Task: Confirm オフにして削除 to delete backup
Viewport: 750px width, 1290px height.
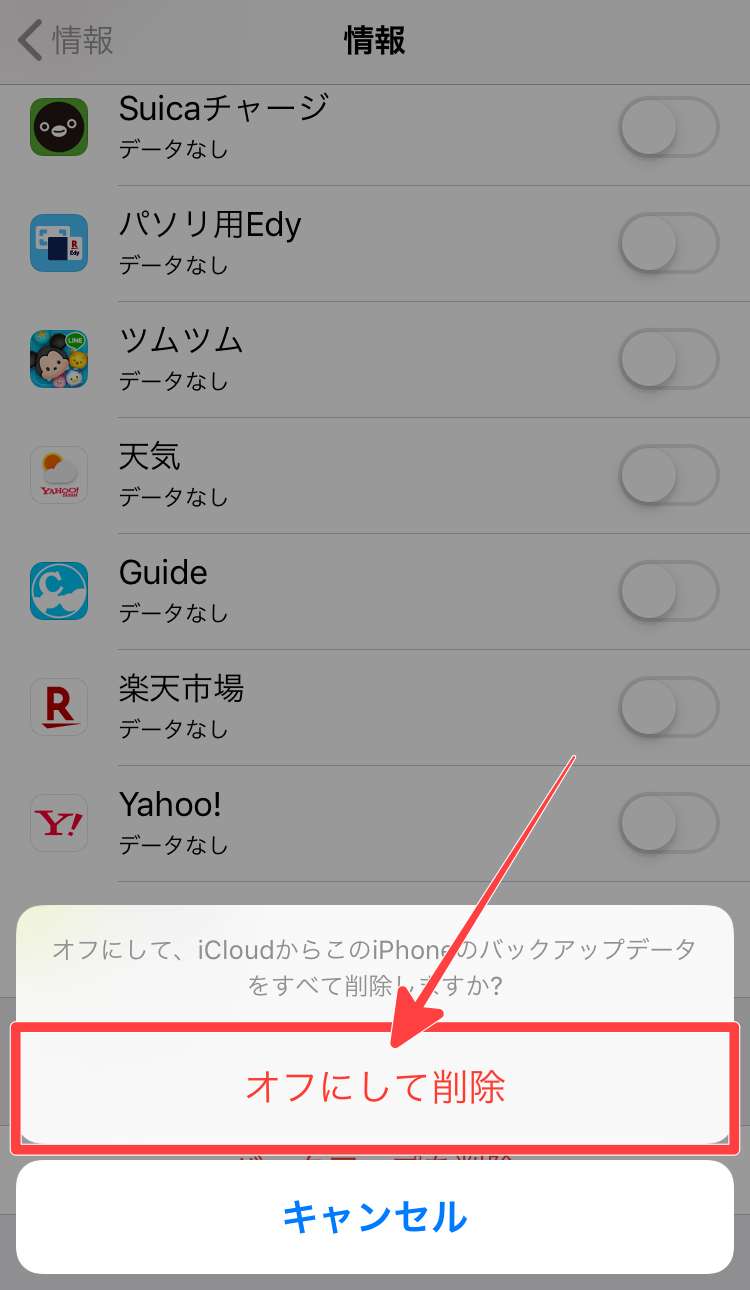Action: (375, 1087)
